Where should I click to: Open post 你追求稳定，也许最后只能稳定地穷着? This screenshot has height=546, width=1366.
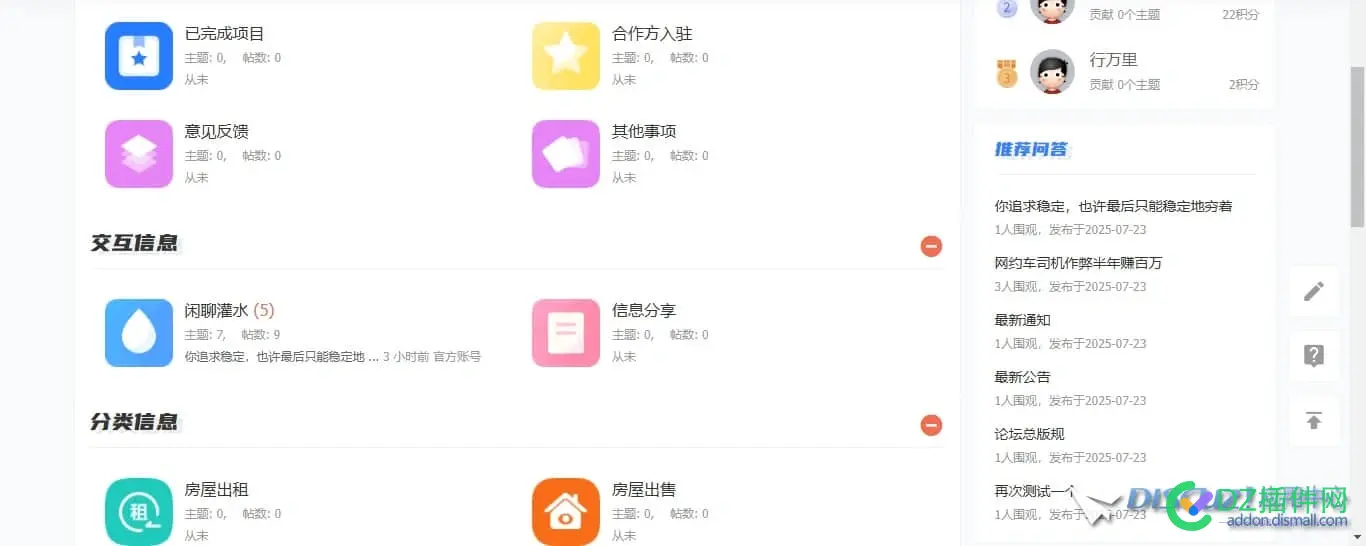tap(1113, 207)
